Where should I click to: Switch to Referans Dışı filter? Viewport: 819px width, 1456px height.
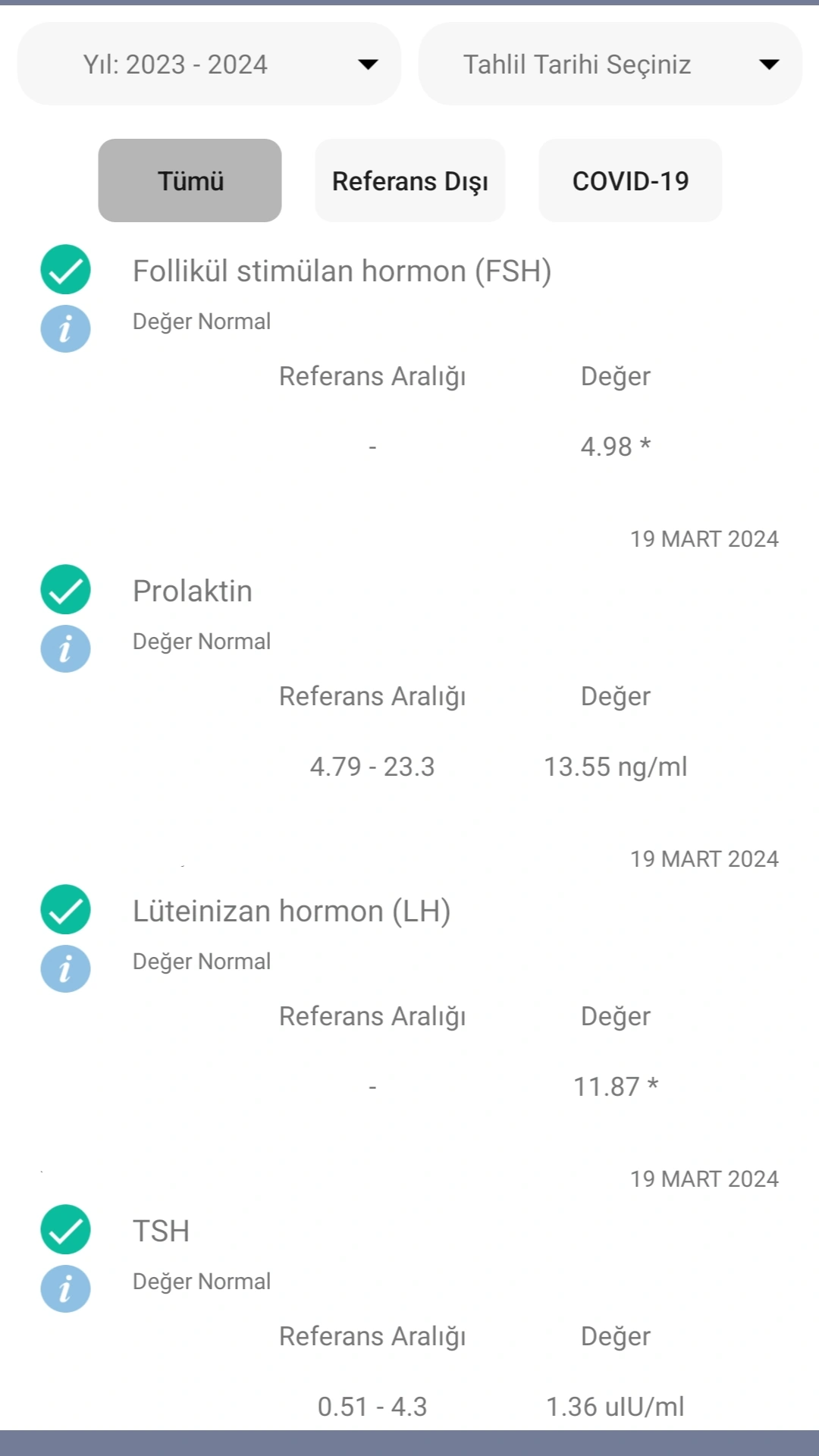(x=409, y=180)
